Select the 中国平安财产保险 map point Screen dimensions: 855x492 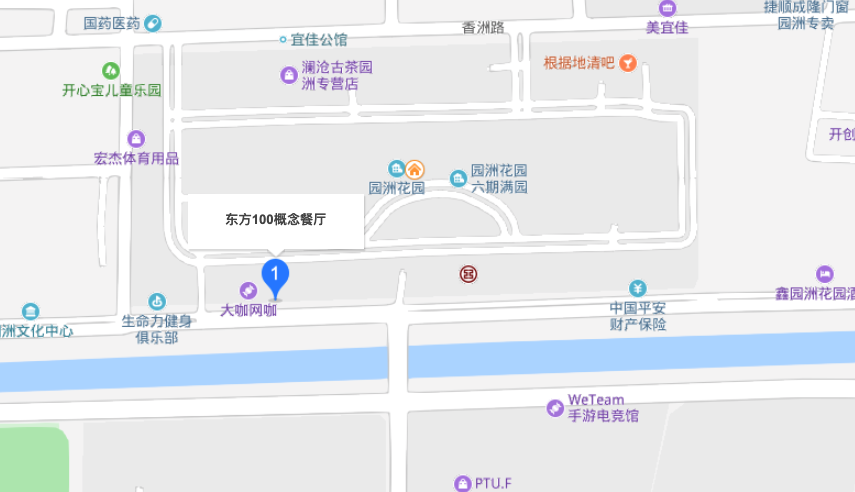[638, 289]
